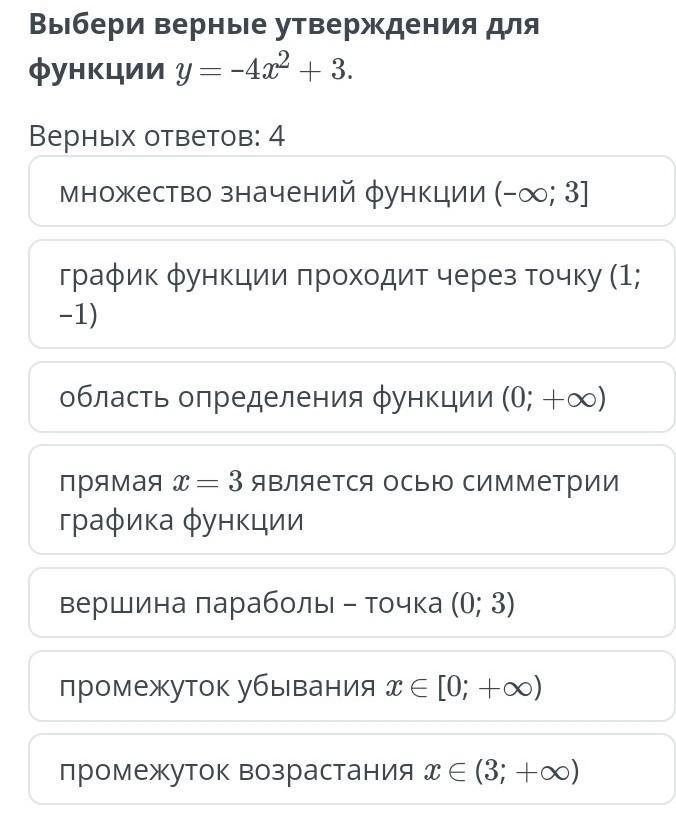Mark 'область определения функции (0; +∞)'
The width and height of the screenshot is (676, 822).
[x=351, y=397]
